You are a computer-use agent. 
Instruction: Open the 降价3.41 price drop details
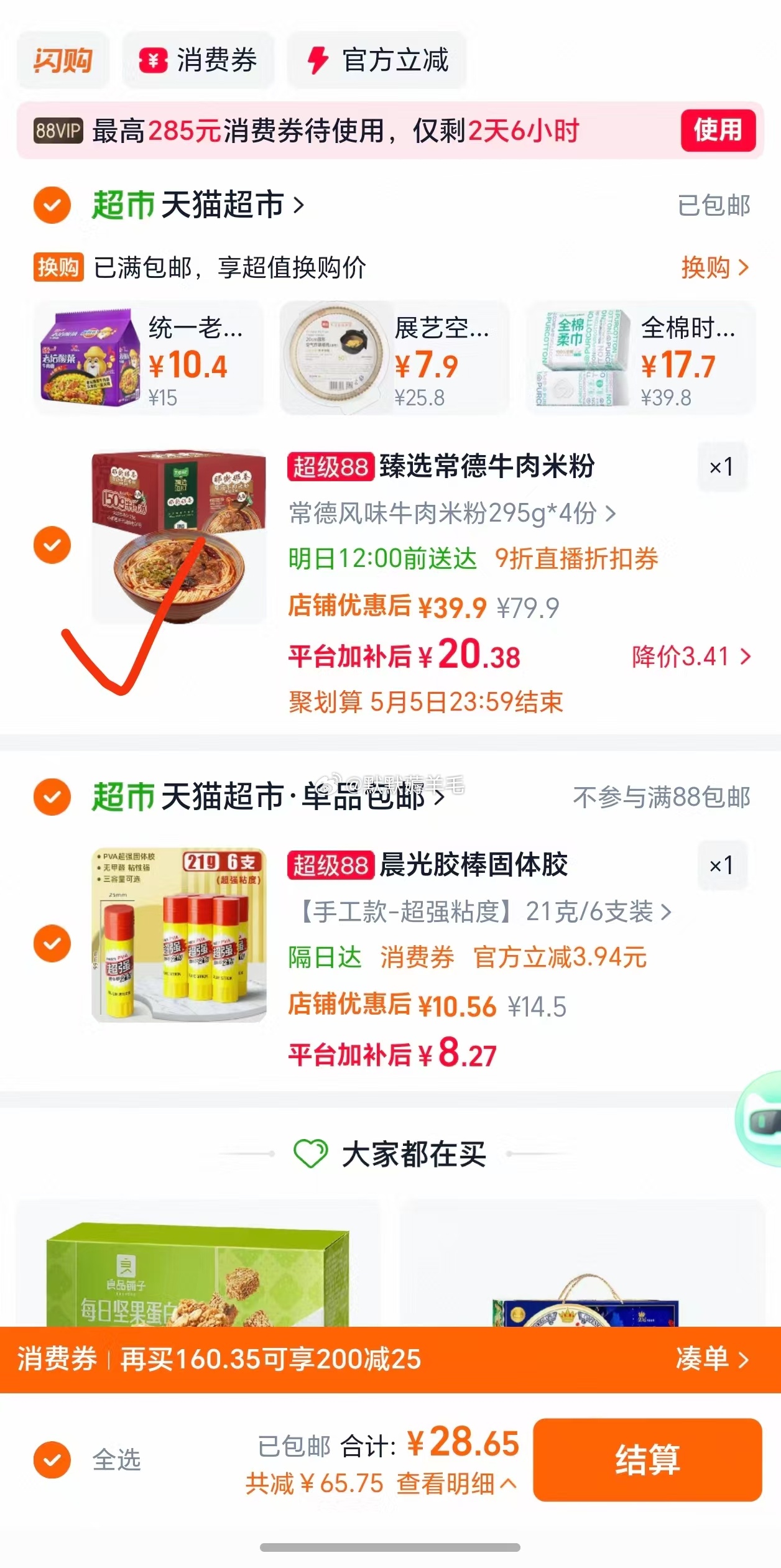coord(691,657)
